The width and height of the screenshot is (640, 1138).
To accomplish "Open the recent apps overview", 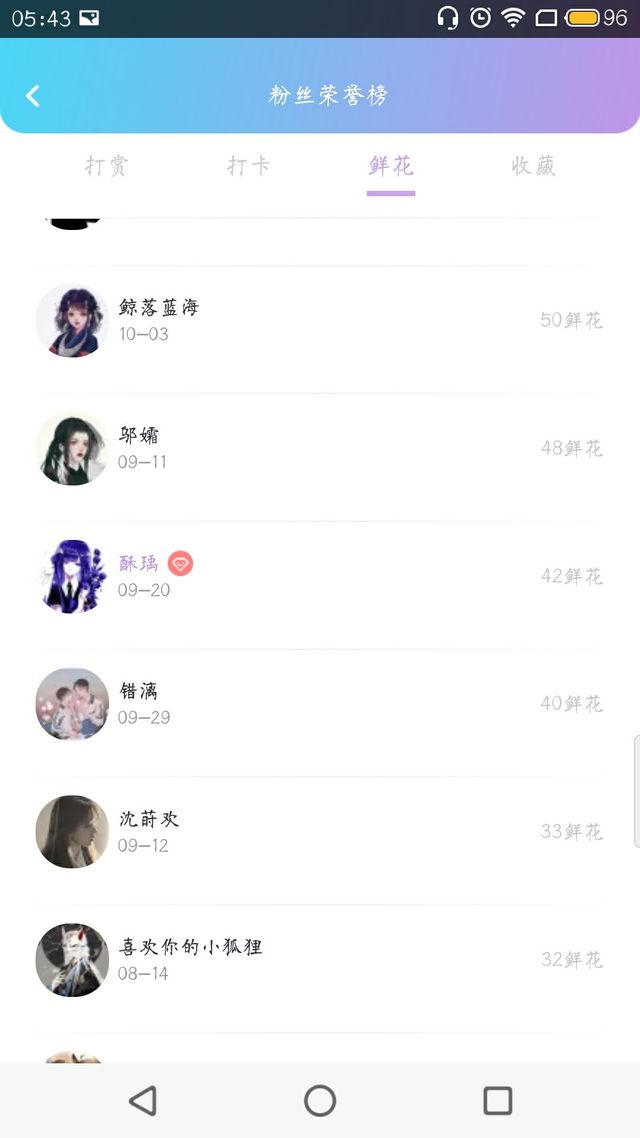I will pos(498,1101).
